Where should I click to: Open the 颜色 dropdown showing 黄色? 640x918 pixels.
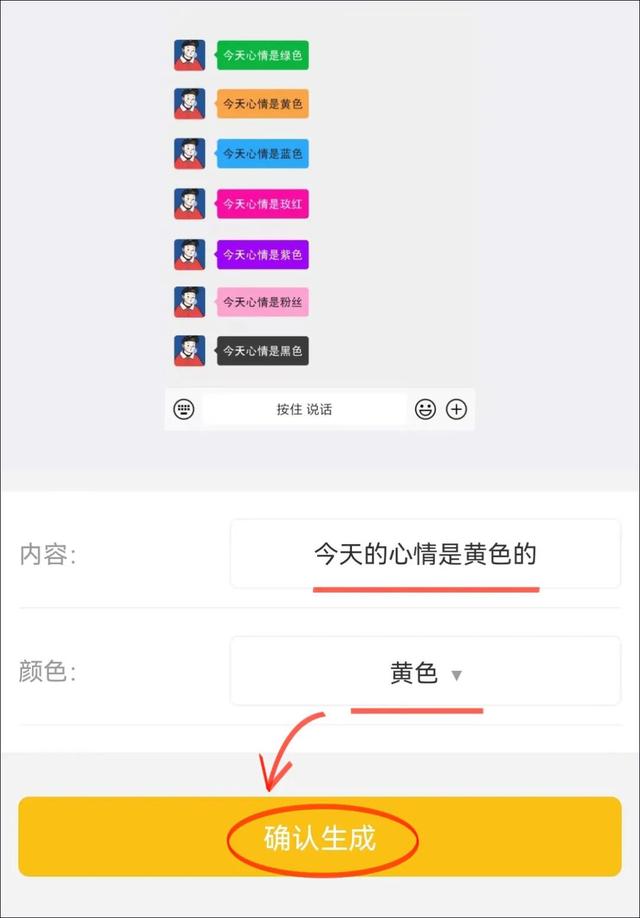pos(425,672)
